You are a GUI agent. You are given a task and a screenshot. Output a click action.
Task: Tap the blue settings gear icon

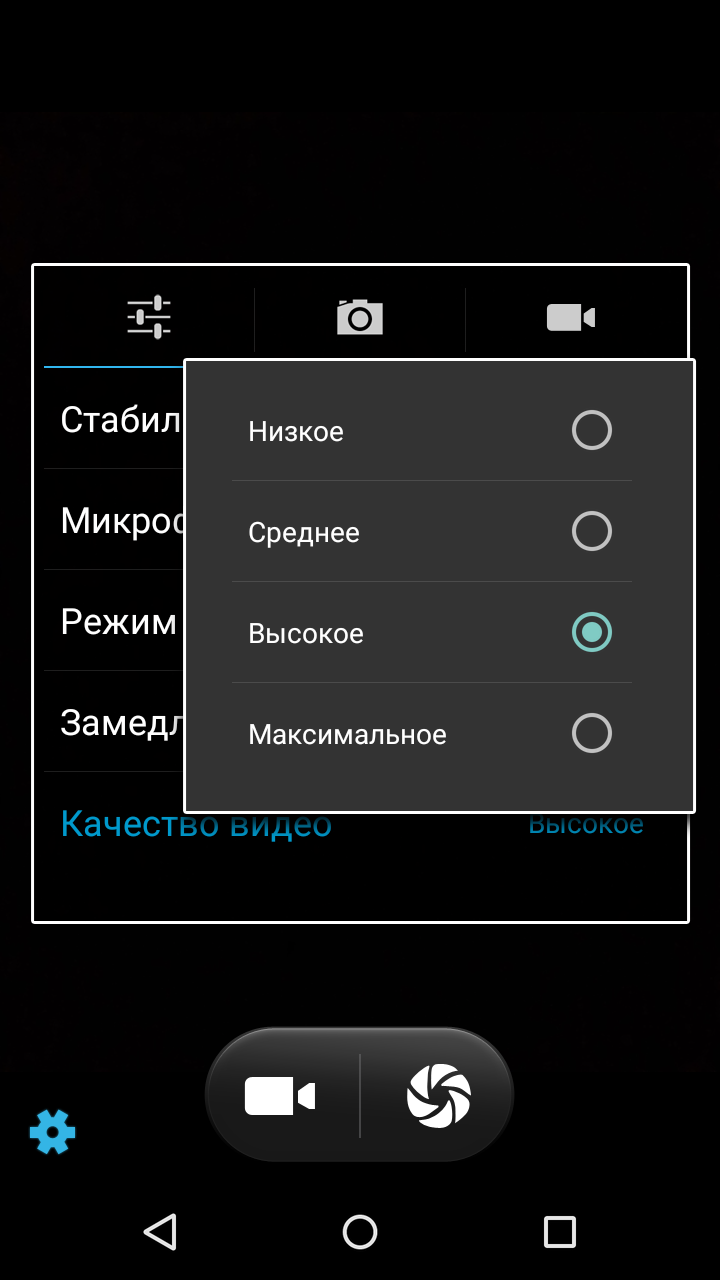[x=52, y=1132]
